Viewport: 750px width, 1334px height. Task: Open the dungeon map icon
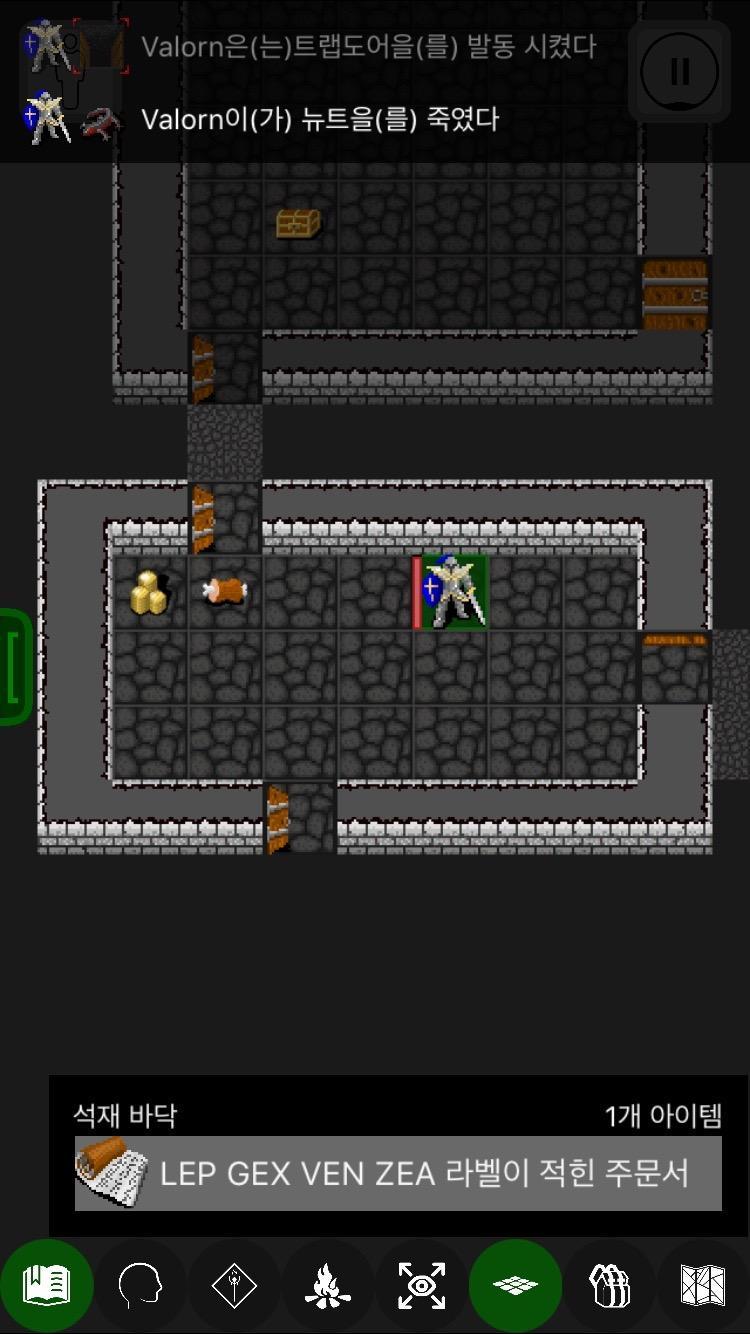(702, 1287)
